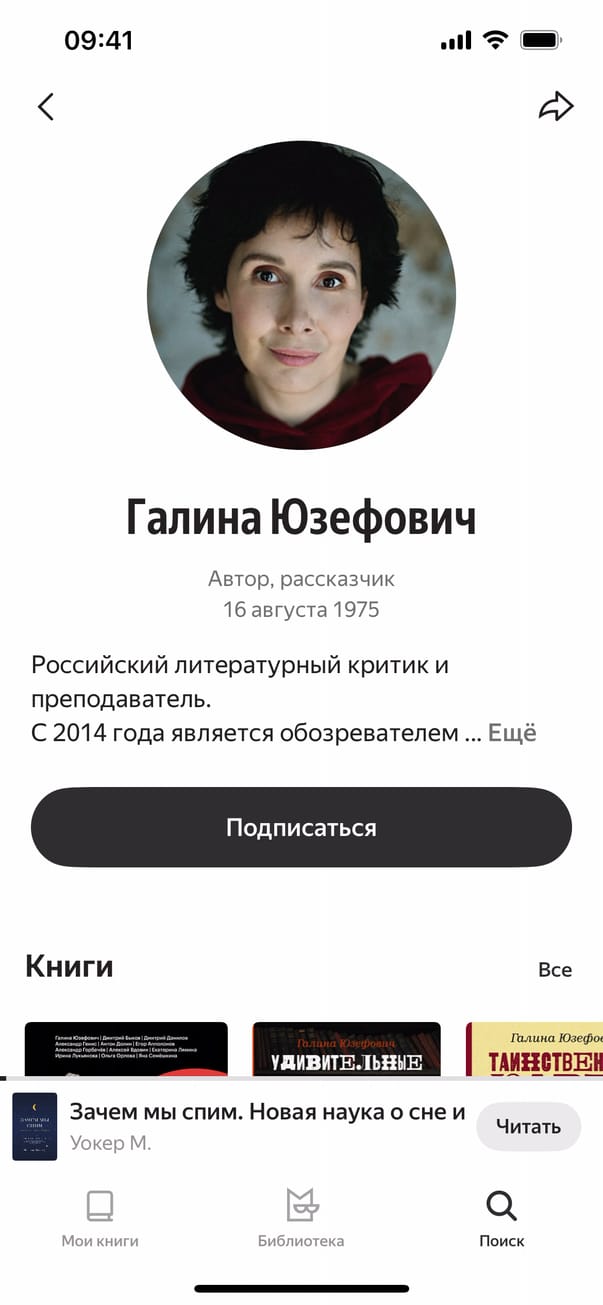This screenshot has height=1305, width=603.
Task: Switch to the Мои книги tab
Action: pos(100,1219)
